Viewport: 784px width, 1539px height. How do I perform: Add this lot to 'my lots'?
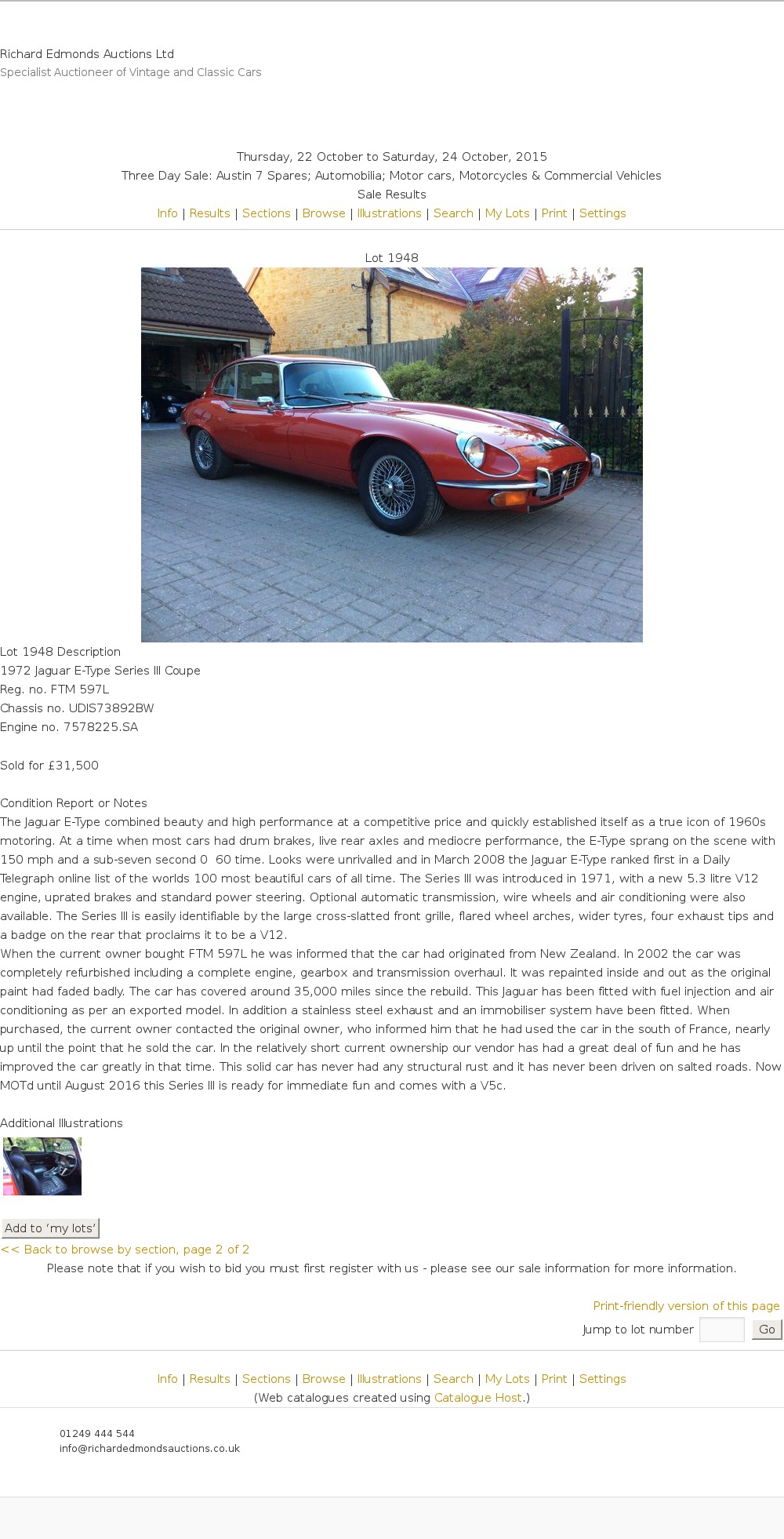(x=50, y=1228)
